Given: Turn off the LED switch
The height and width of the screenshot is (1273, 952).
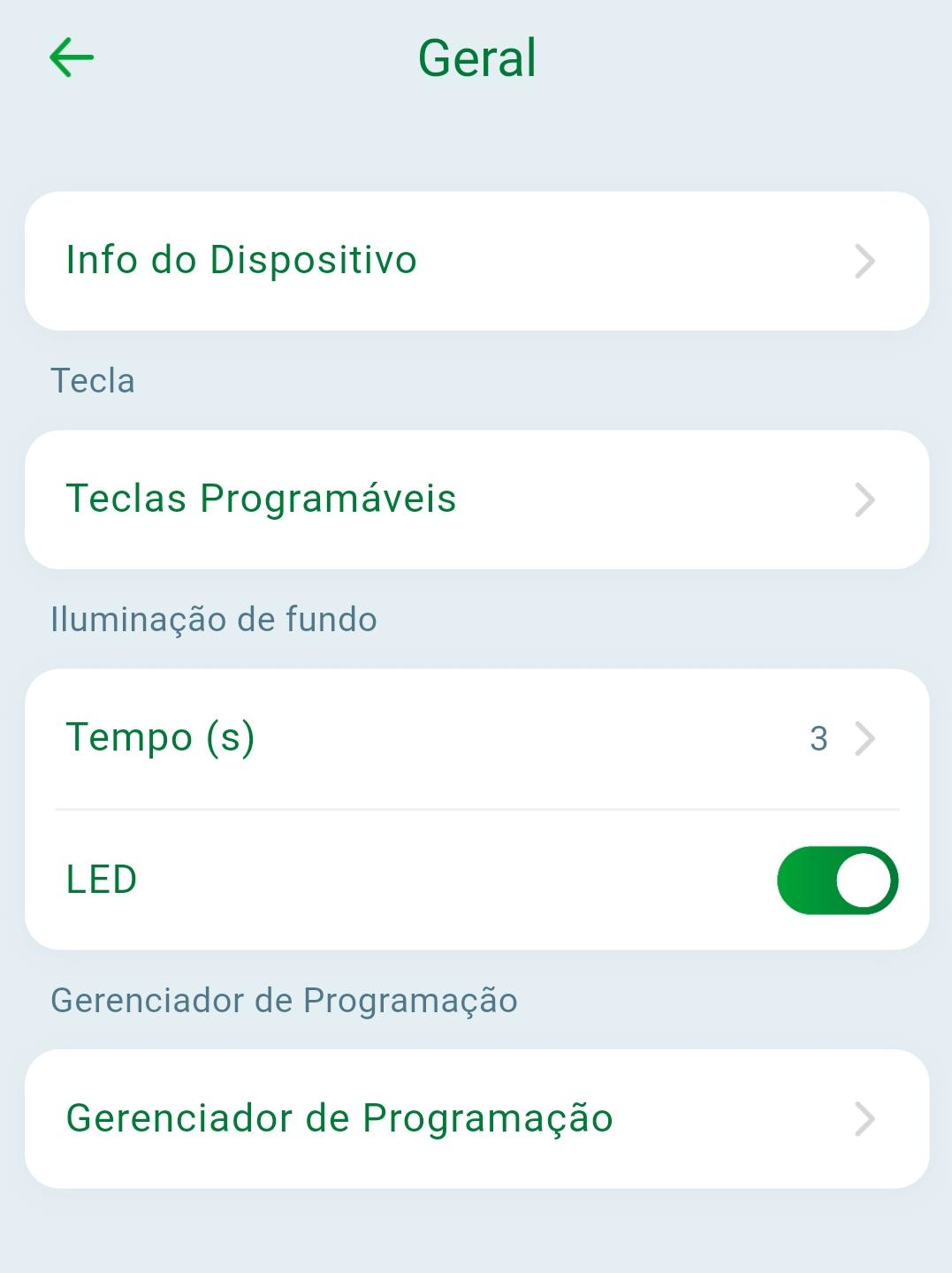Looking at the screenshot, I should 836,880.
